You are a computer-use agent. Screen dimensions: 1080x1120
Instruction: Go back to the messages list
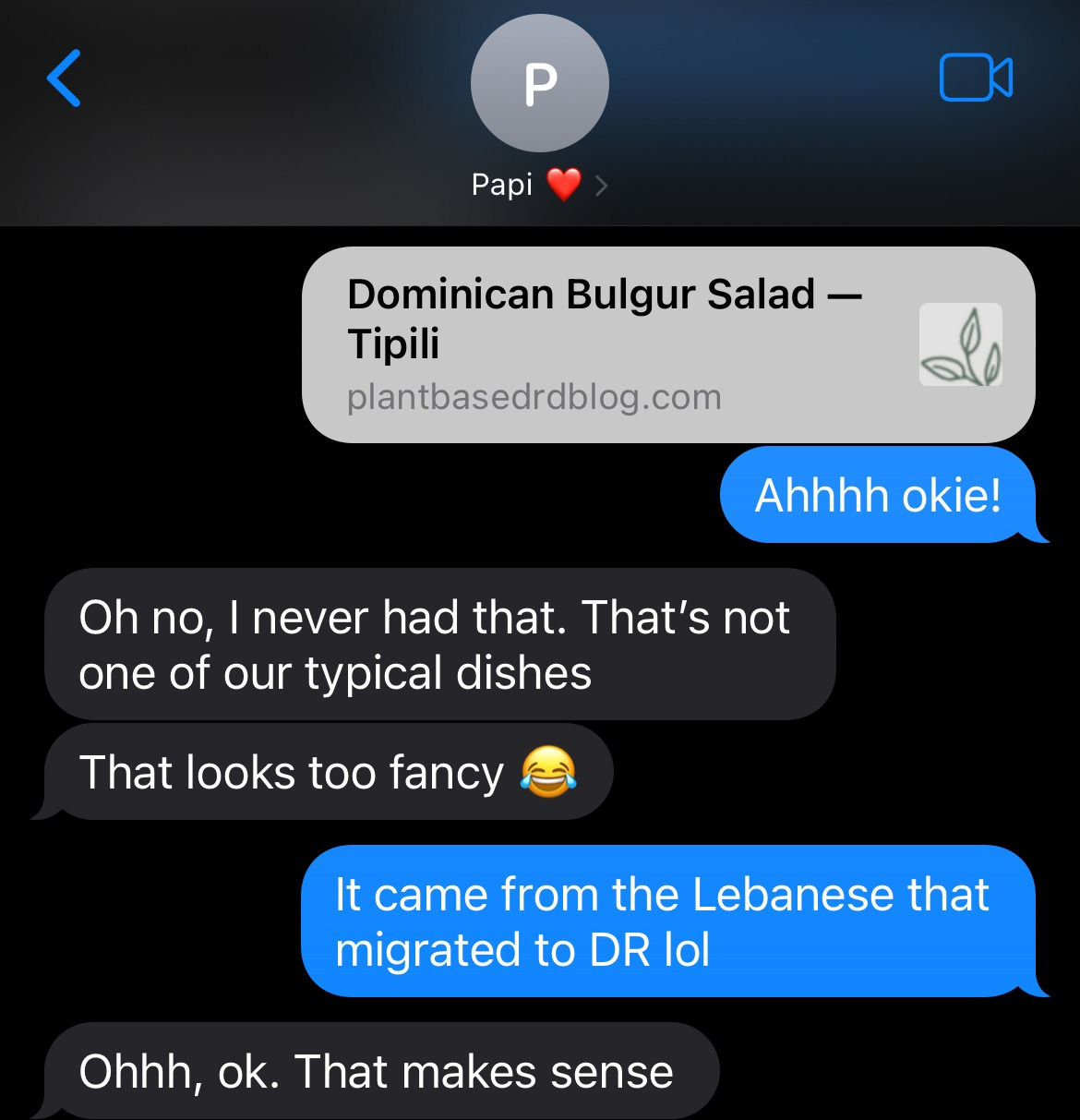pyautogui.click(x=64, y=79)
